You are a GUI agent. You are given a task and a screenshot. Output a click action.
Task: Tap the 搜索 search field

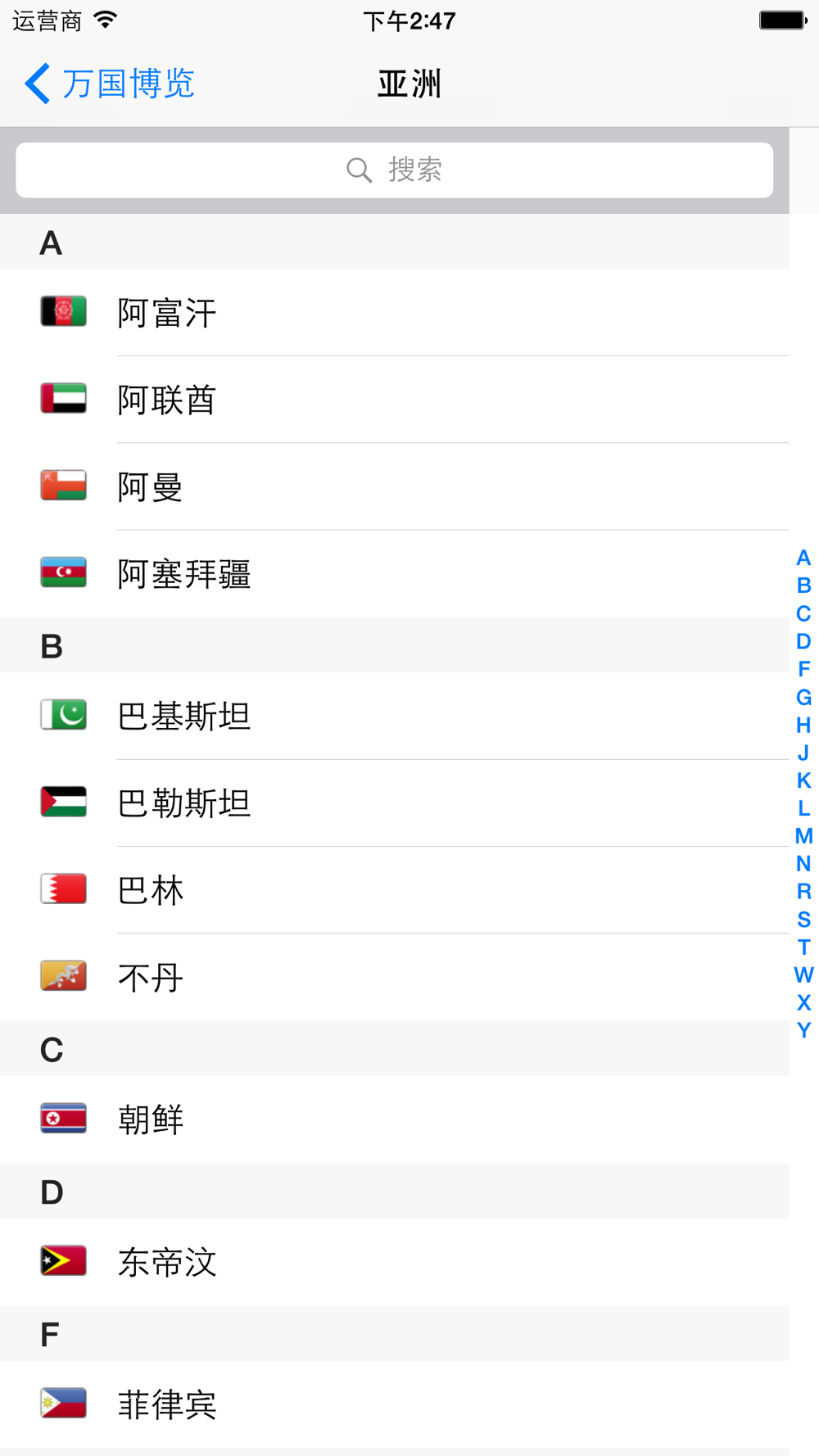click(x=394, y=170)
